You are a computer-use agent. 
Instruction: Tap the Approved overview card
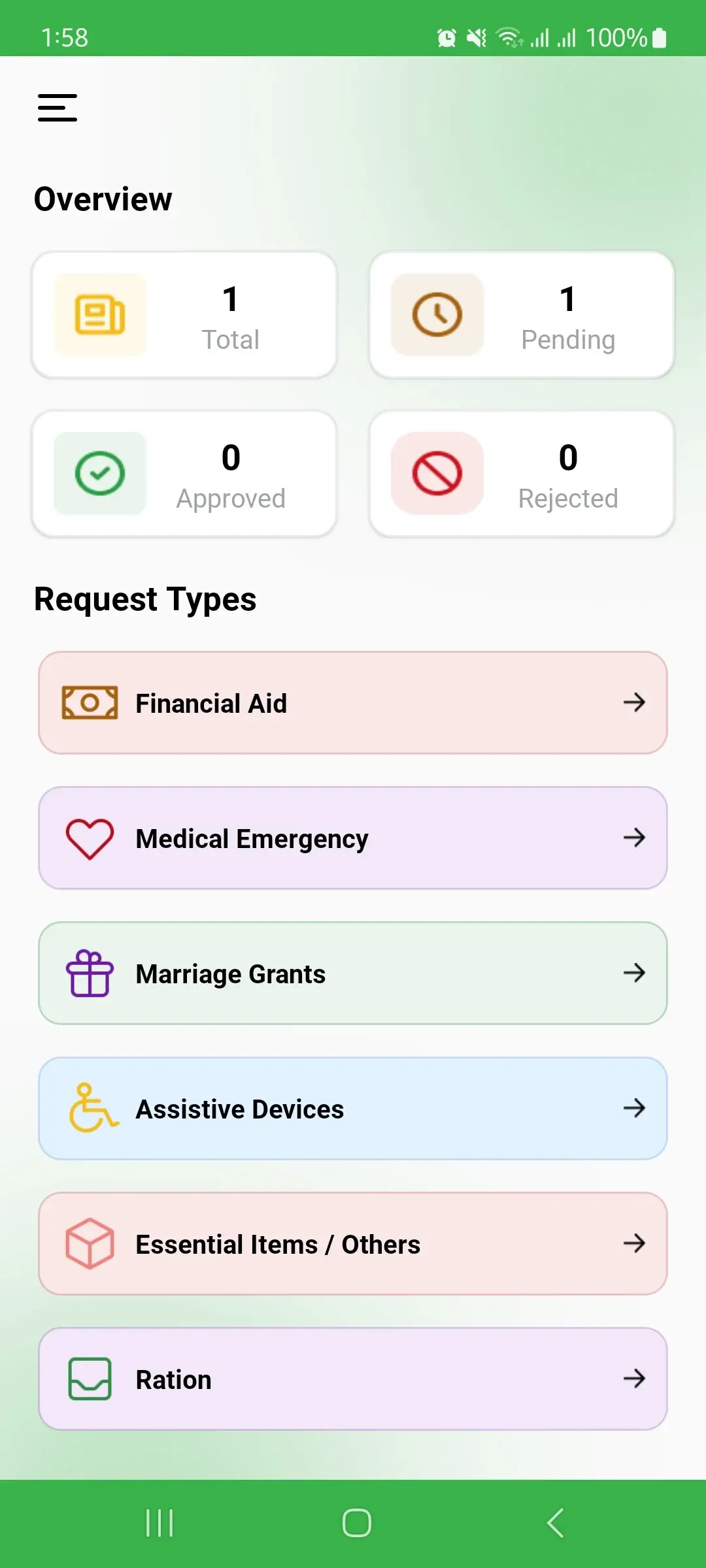[x=184, y=473]
